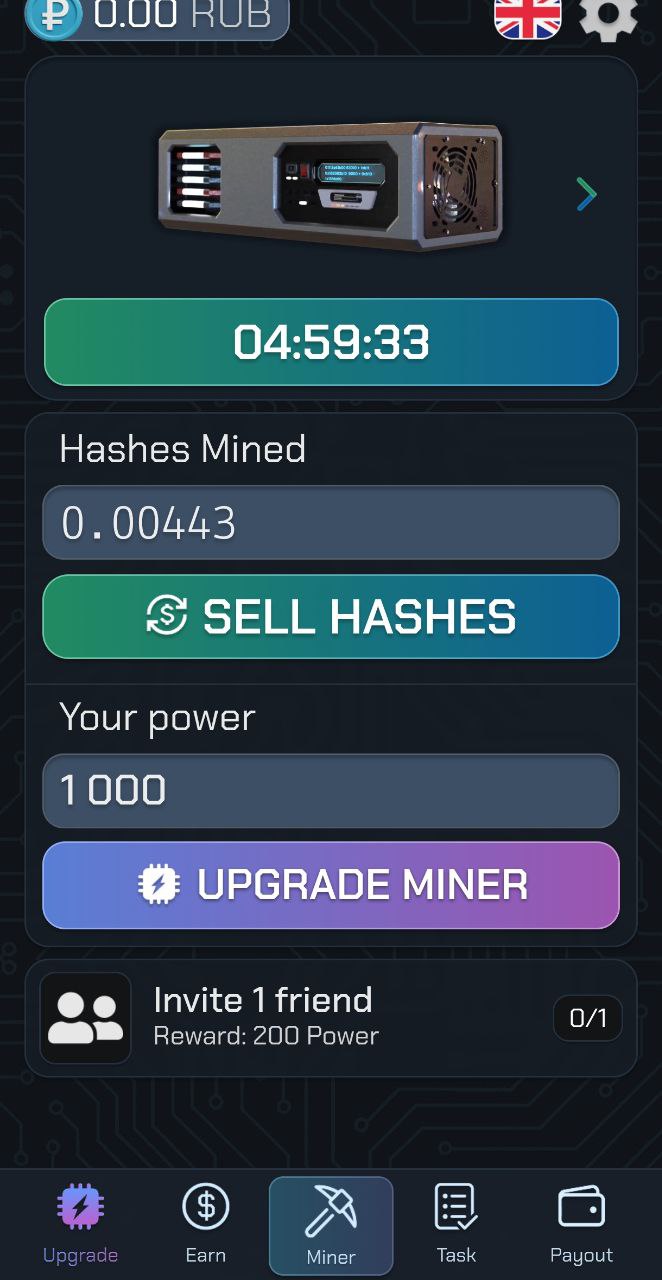Select the Miner tab
This screenshot has height=1280, width=662.
click(331, 1226)
